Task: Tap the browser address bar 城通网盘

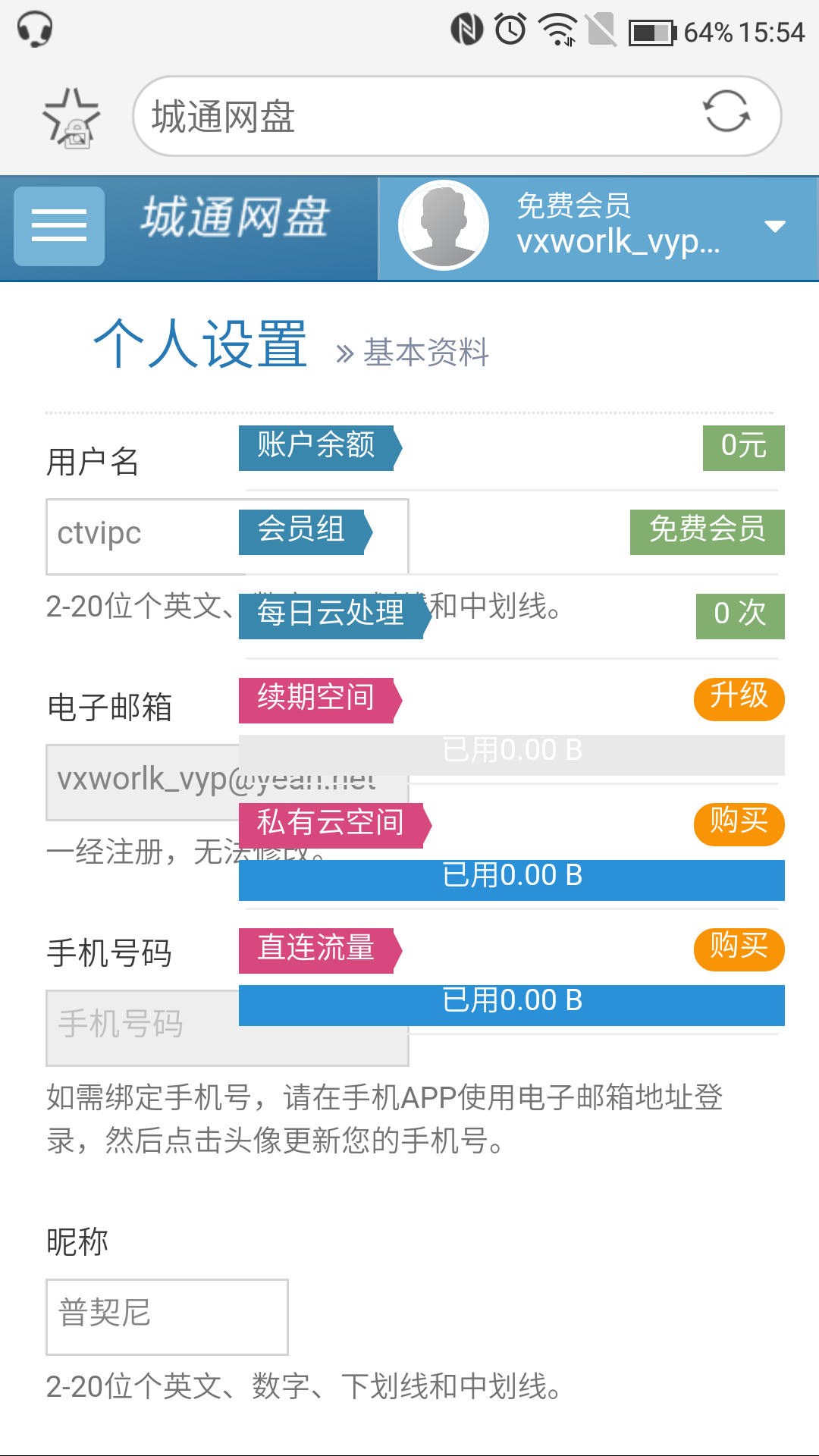Action: [x=417, y=116]
